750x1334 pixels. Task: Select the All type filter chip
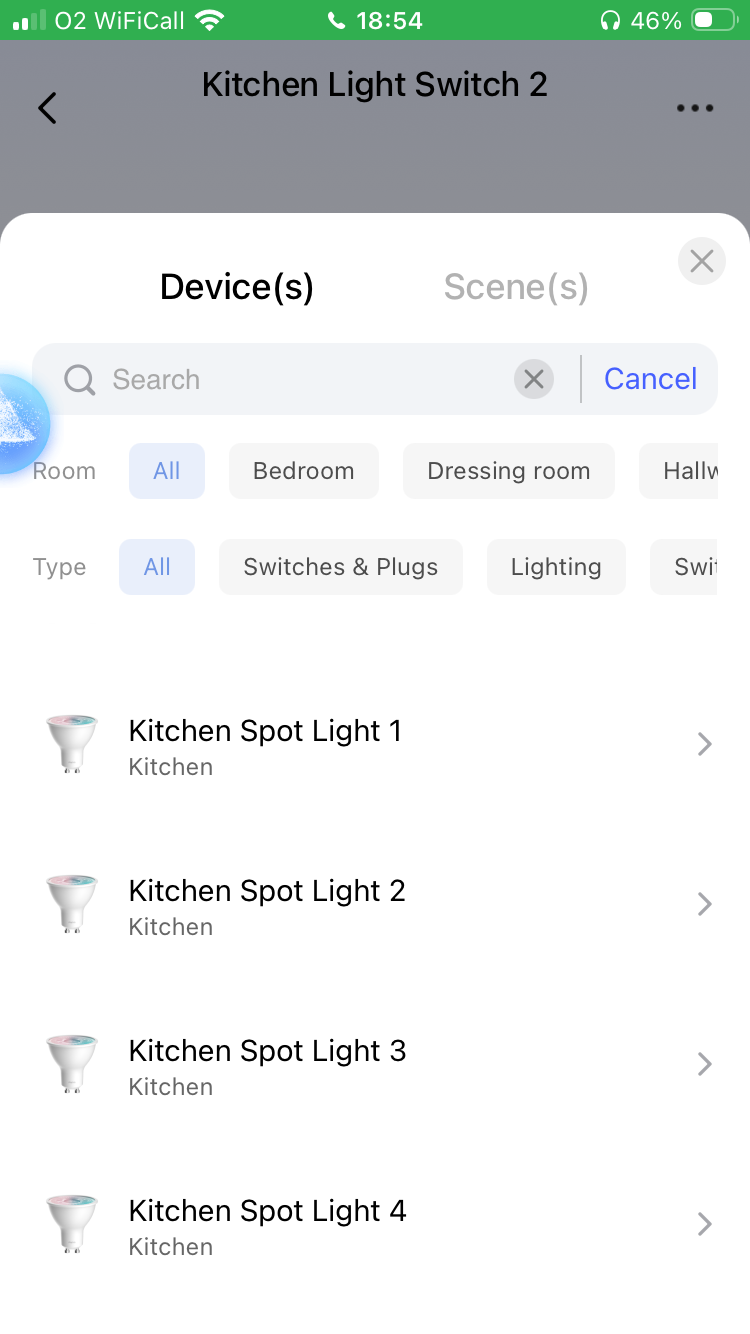[x=157, y=567]
